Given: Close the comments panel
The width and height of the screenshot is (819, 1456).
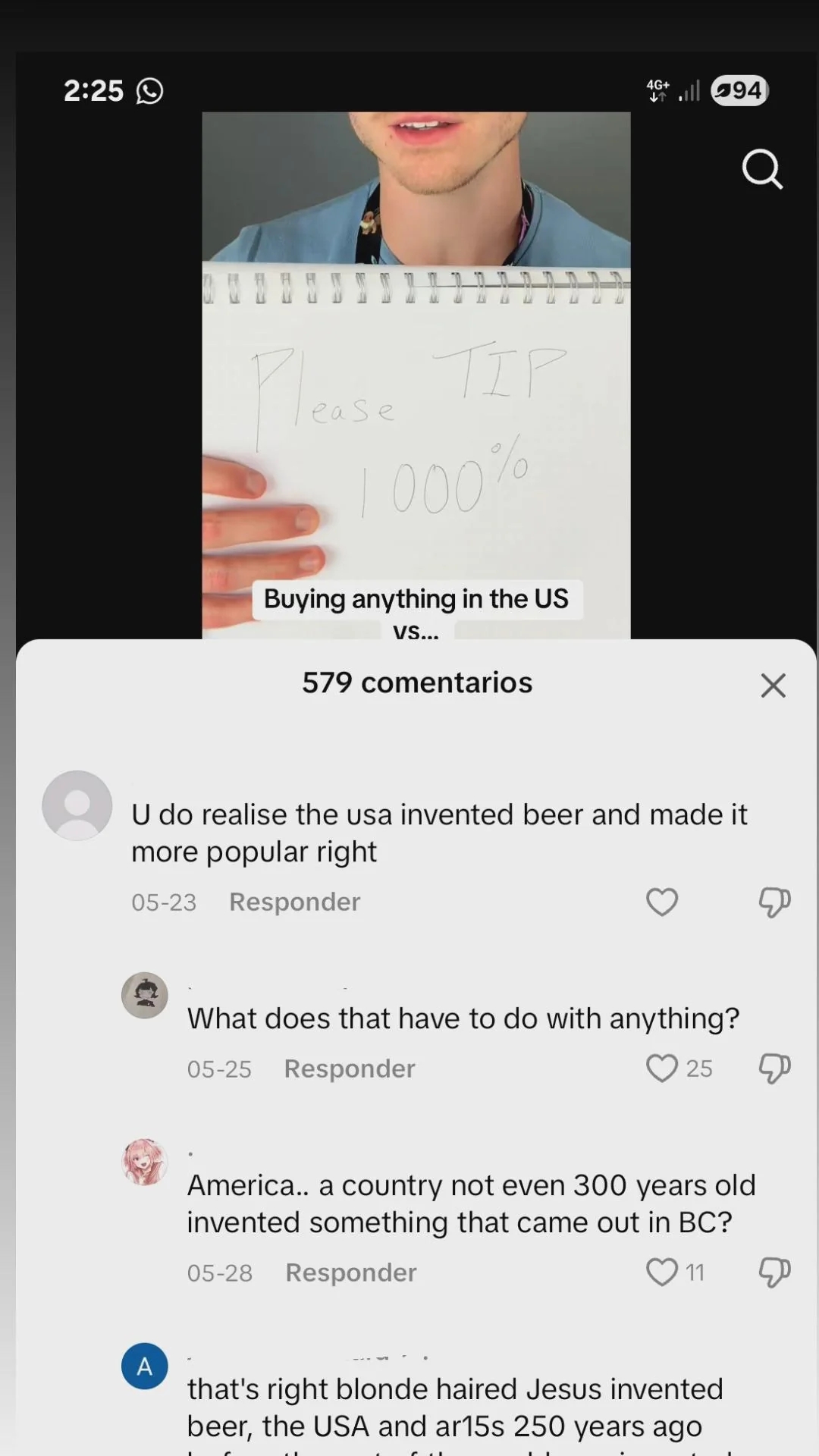Looking at the screenshot, I should 773,685.
